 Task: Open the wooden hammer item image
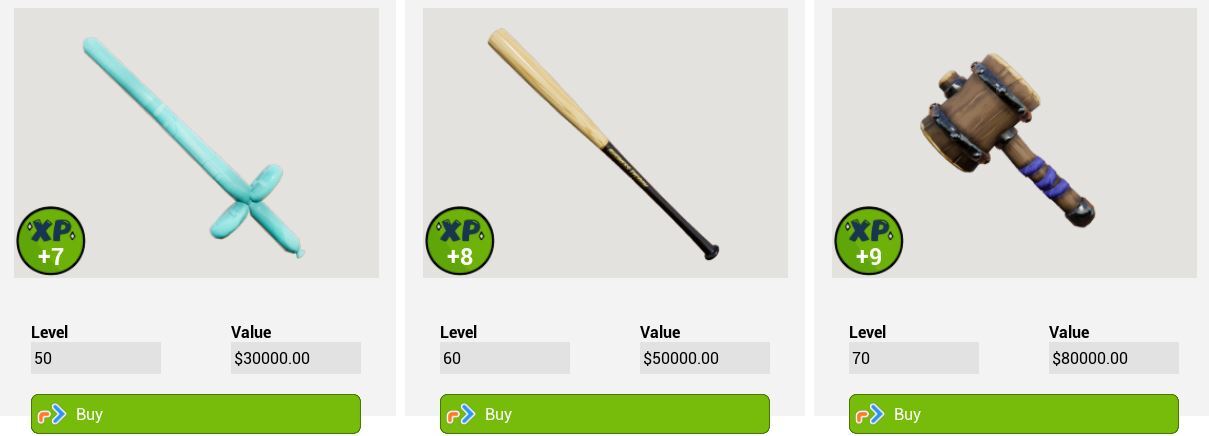click(x=1014, y=143)
